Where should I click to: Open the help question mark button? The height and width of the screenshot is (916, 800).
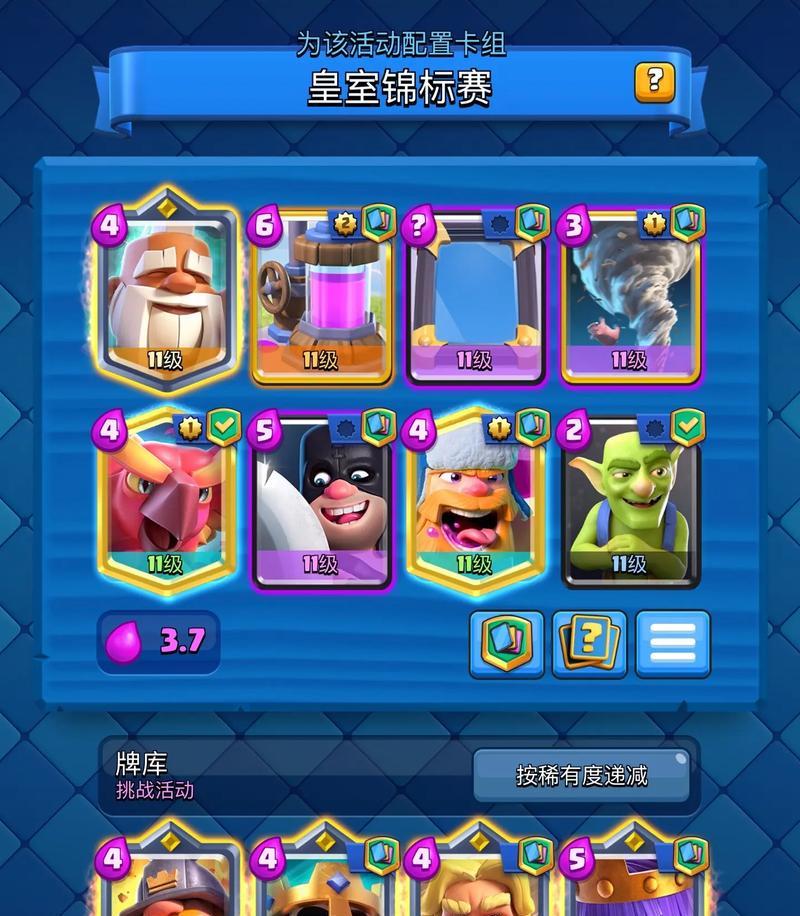pyautogui.click(x=655, y=81)
